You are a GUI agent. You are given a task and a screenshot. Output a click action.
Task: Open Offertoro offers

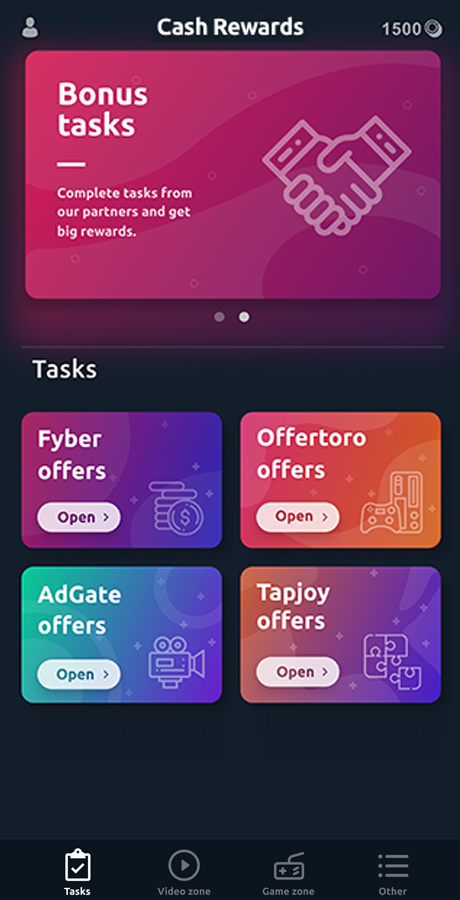tap(297, 517)
